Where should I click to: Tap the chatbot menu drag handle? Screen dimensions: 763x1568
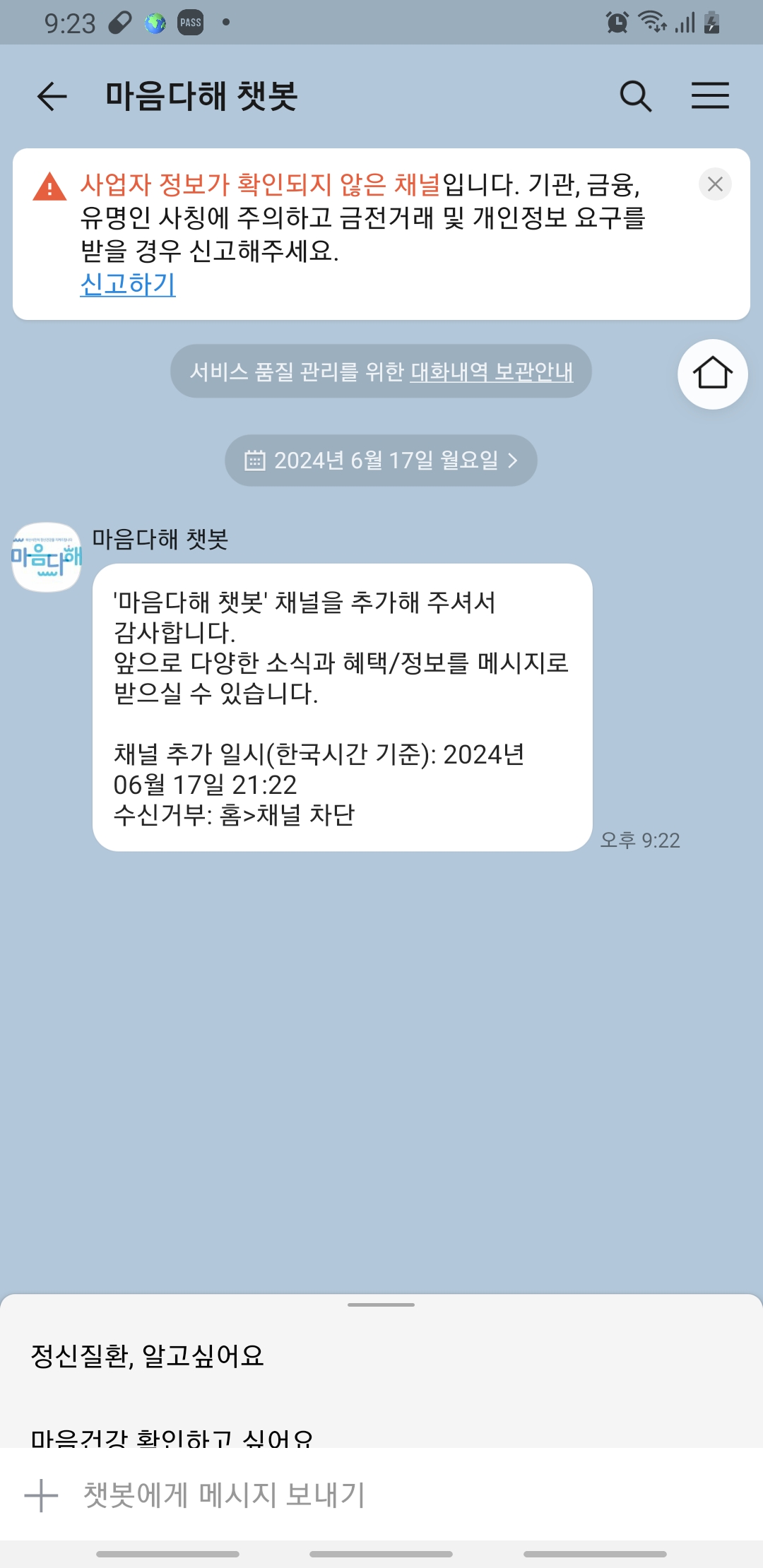click(381, 1305)
